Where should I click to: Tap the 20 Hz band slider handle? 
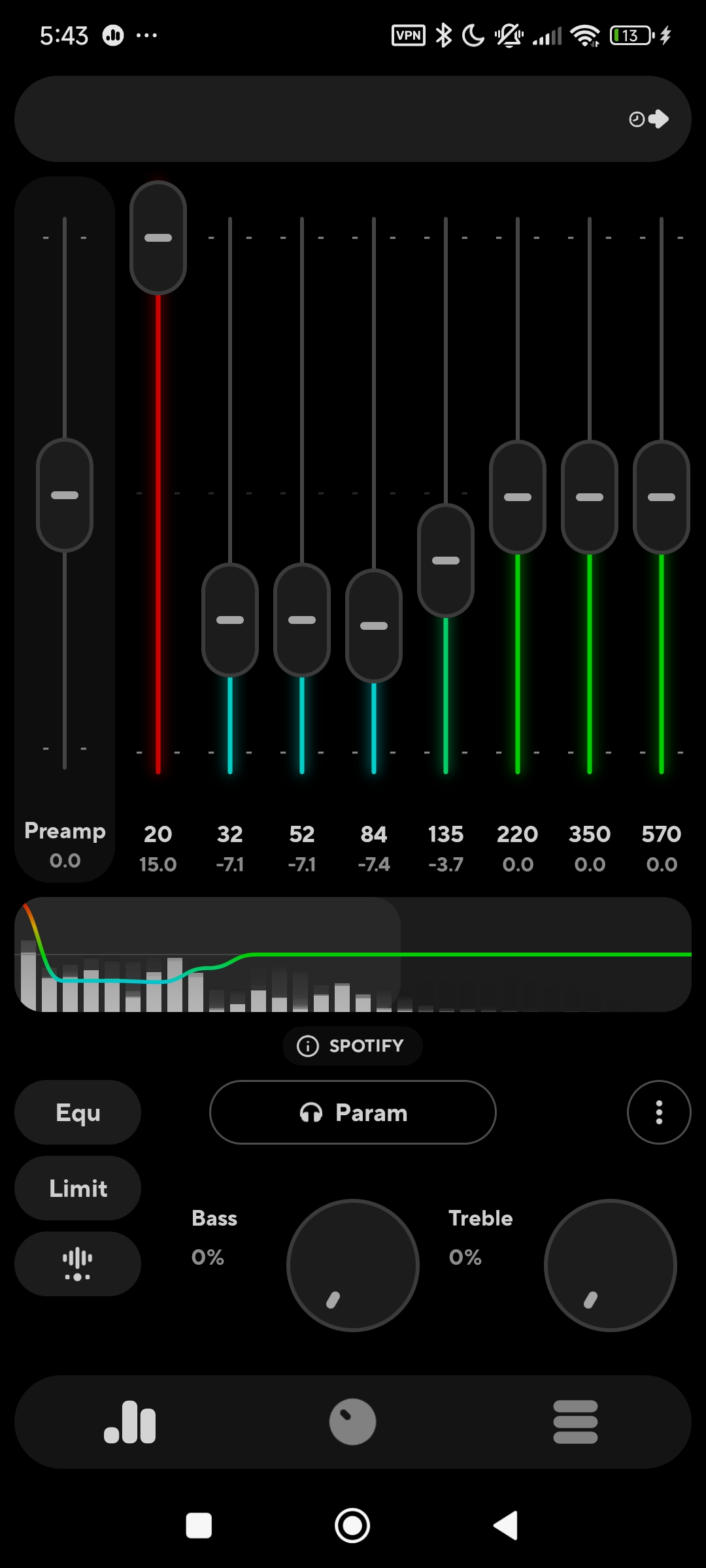click(x=158, y=238)
